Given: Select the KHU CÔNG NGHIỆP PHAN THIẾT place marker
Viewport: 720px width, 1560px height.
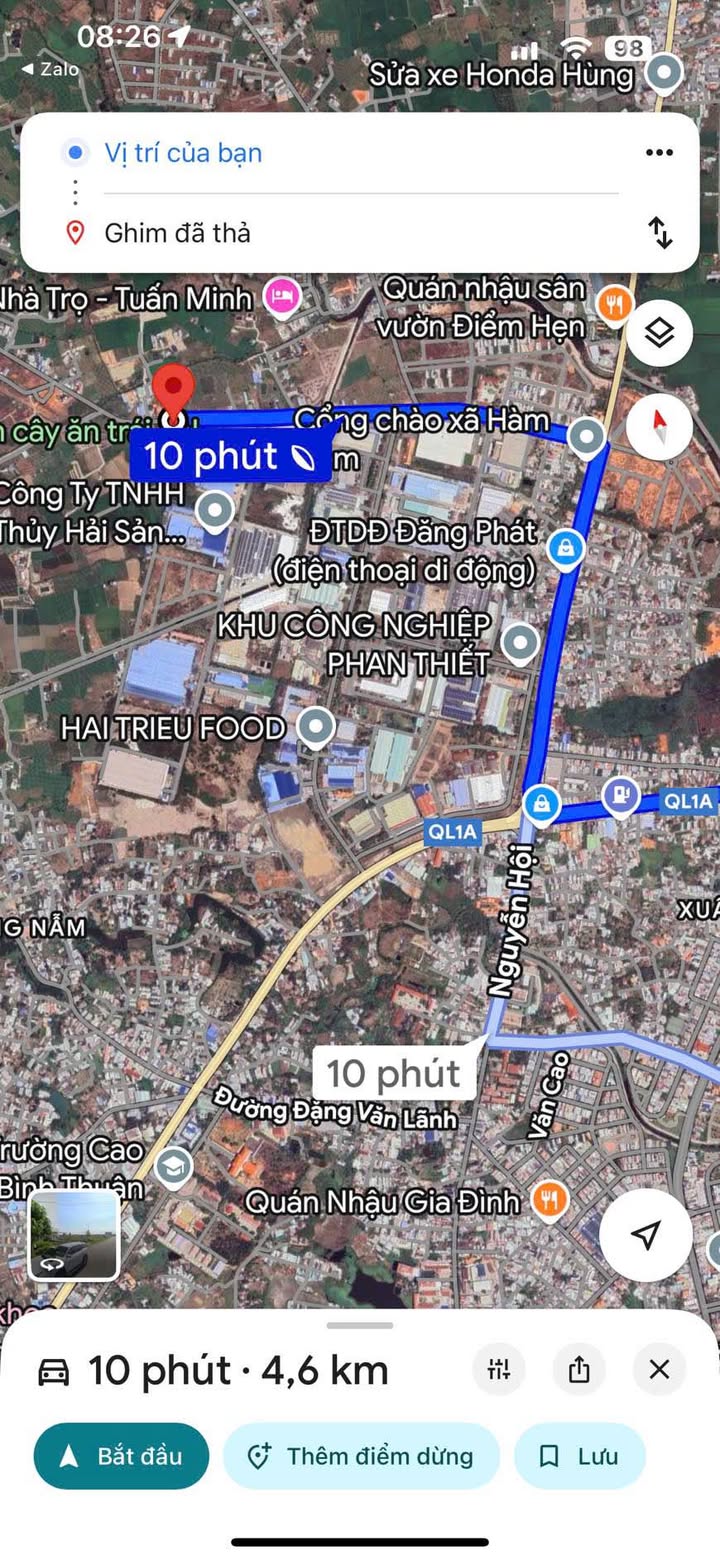Looking at the screenshot, I should [519, 643].
